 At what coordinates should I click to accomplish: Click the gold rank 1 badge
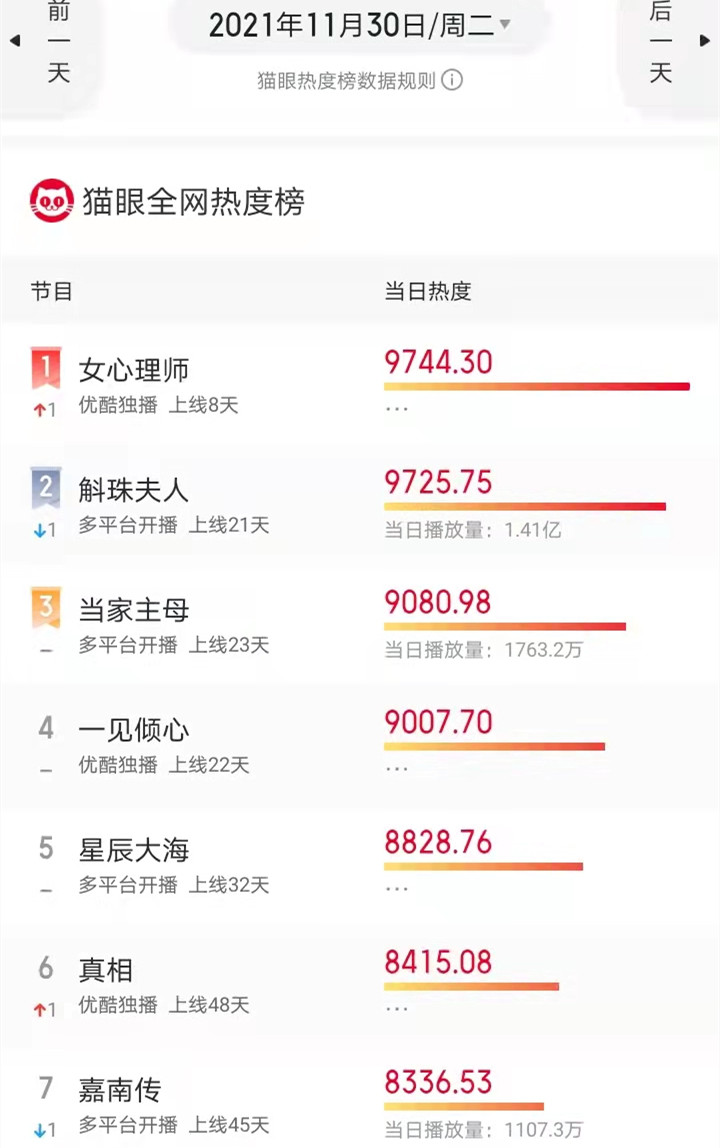click(44, 367)
